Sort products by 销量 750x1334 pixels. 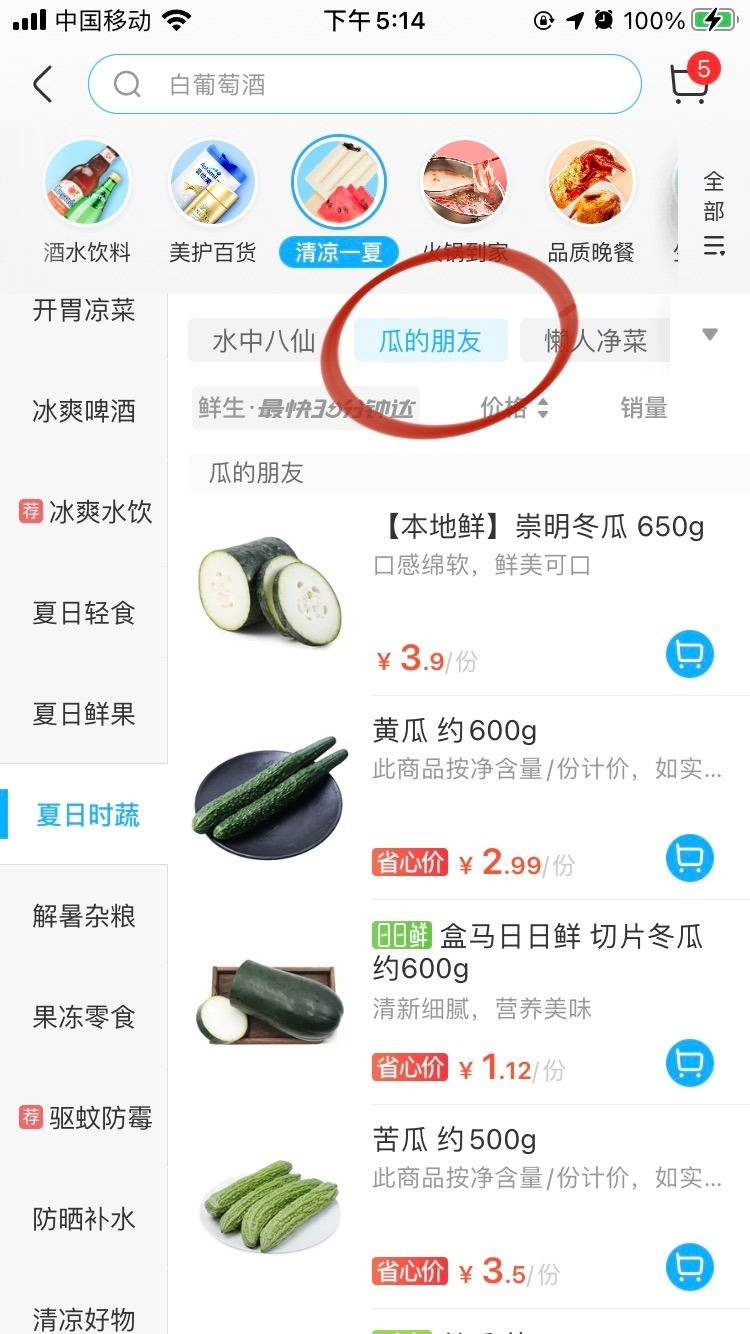click(x=643, y=408)
